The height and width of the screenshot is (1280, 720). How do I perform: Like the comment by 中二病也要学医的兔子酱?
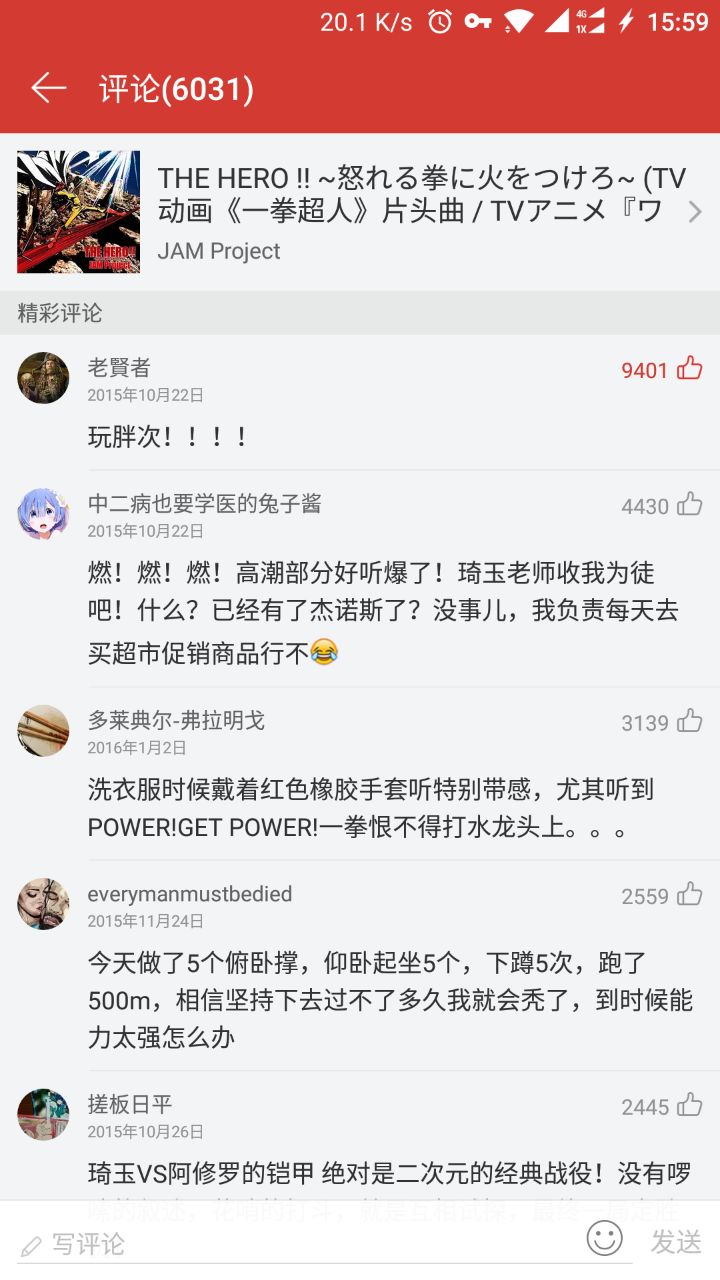click(x=689, y=505)
